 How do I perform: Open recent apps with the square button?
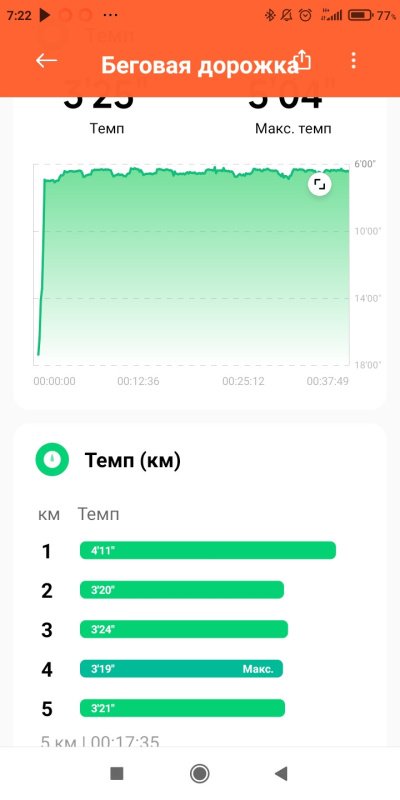click(117, 773)
